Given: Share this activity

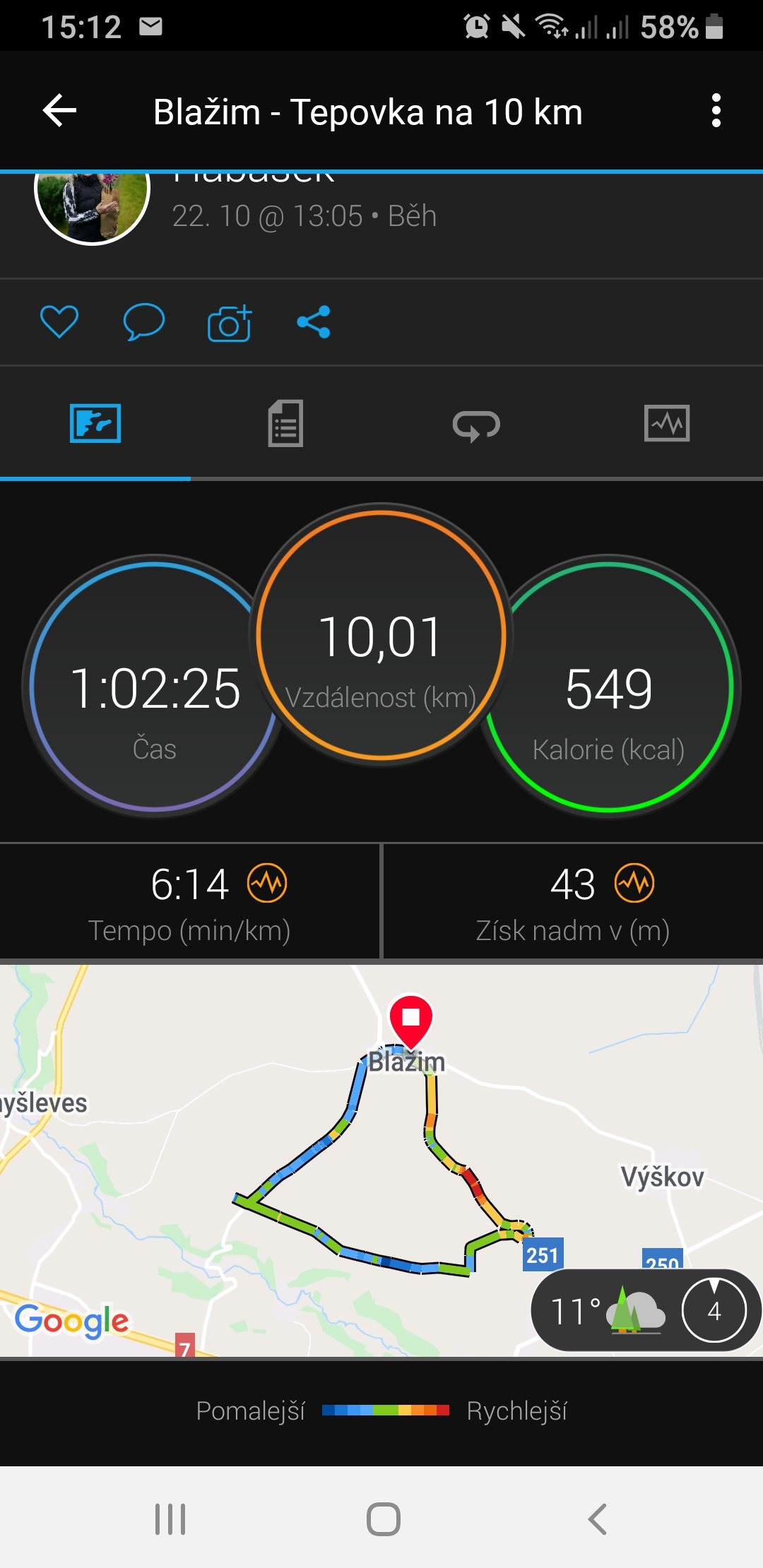Looking at the screenshot, I should click(314, 322).
